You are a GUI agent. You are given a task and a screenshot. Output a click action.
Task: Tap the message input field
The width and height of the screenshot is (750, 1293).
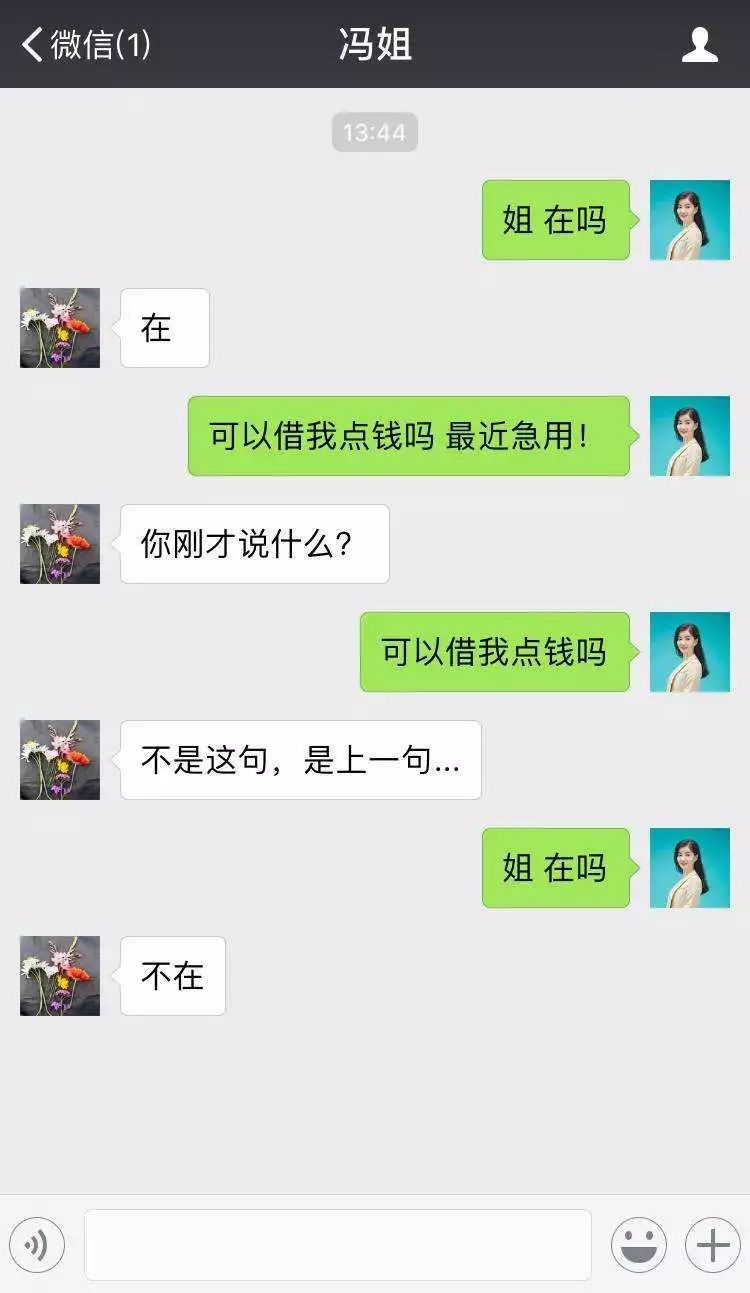click(335, 1244)
